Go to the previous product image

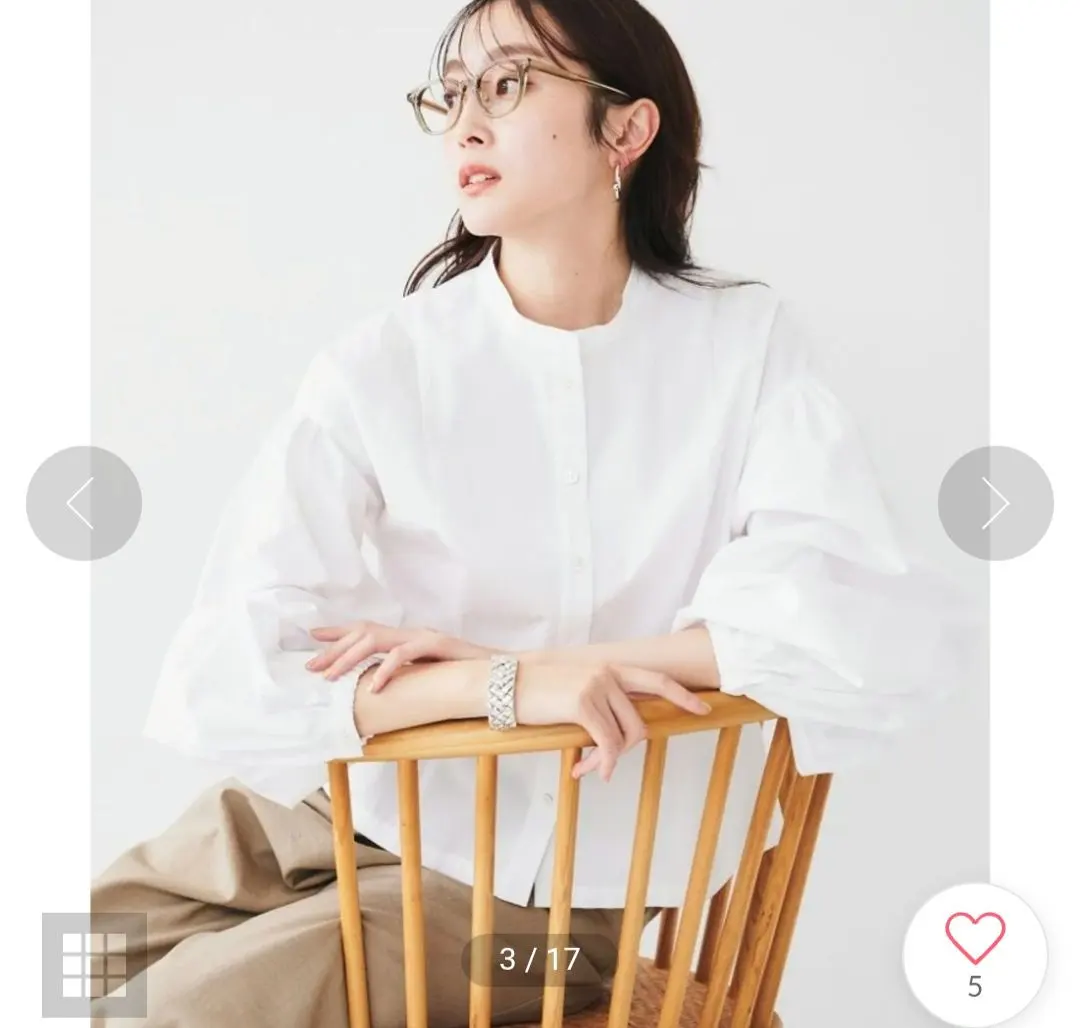click(x=84, y=503)
